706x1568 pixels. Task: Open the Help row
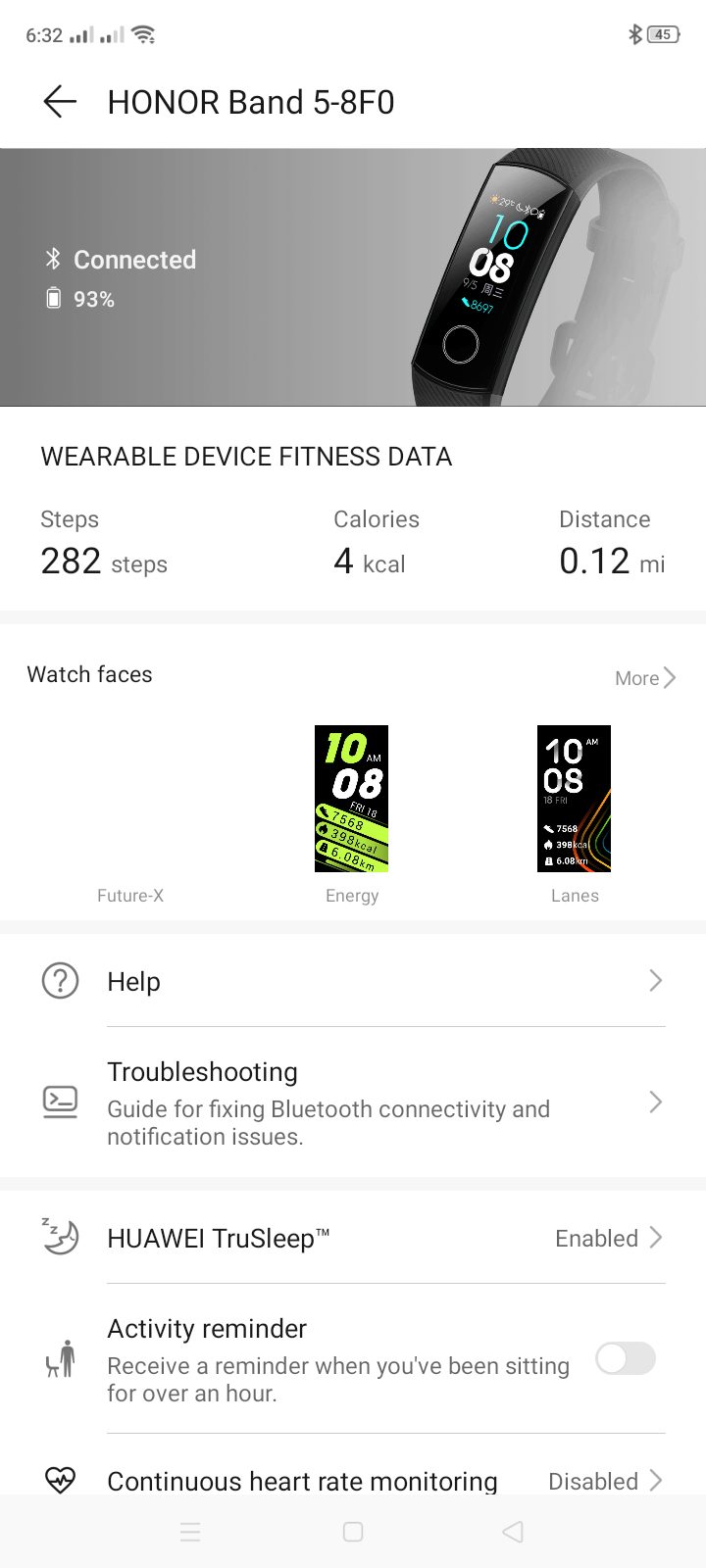coord(353,981)
